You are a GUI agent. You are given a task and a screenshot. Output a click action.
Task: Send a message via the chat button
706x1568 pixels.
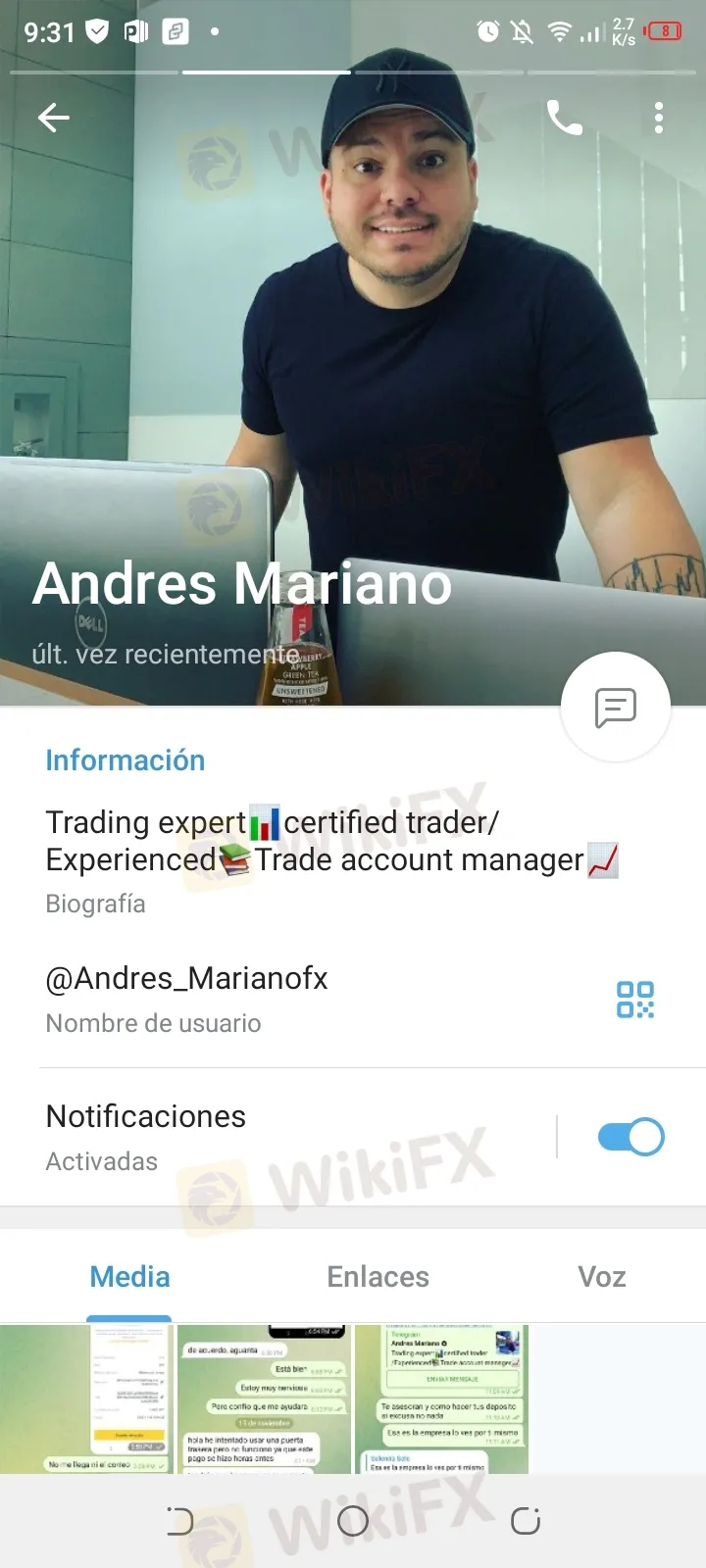point(615,707)
